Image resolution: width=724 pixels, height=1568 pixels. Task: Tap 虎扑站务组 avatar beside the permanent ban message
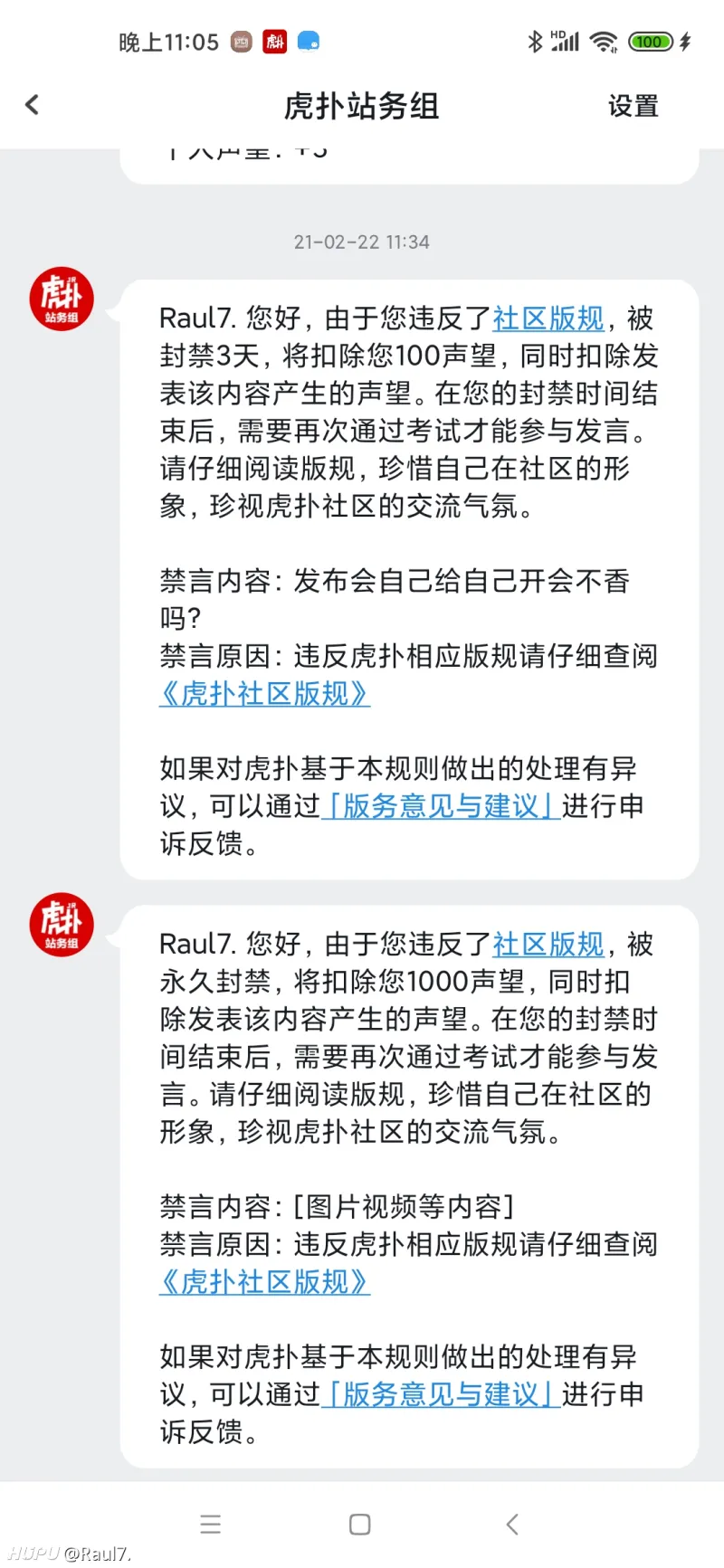pos(61,924)
